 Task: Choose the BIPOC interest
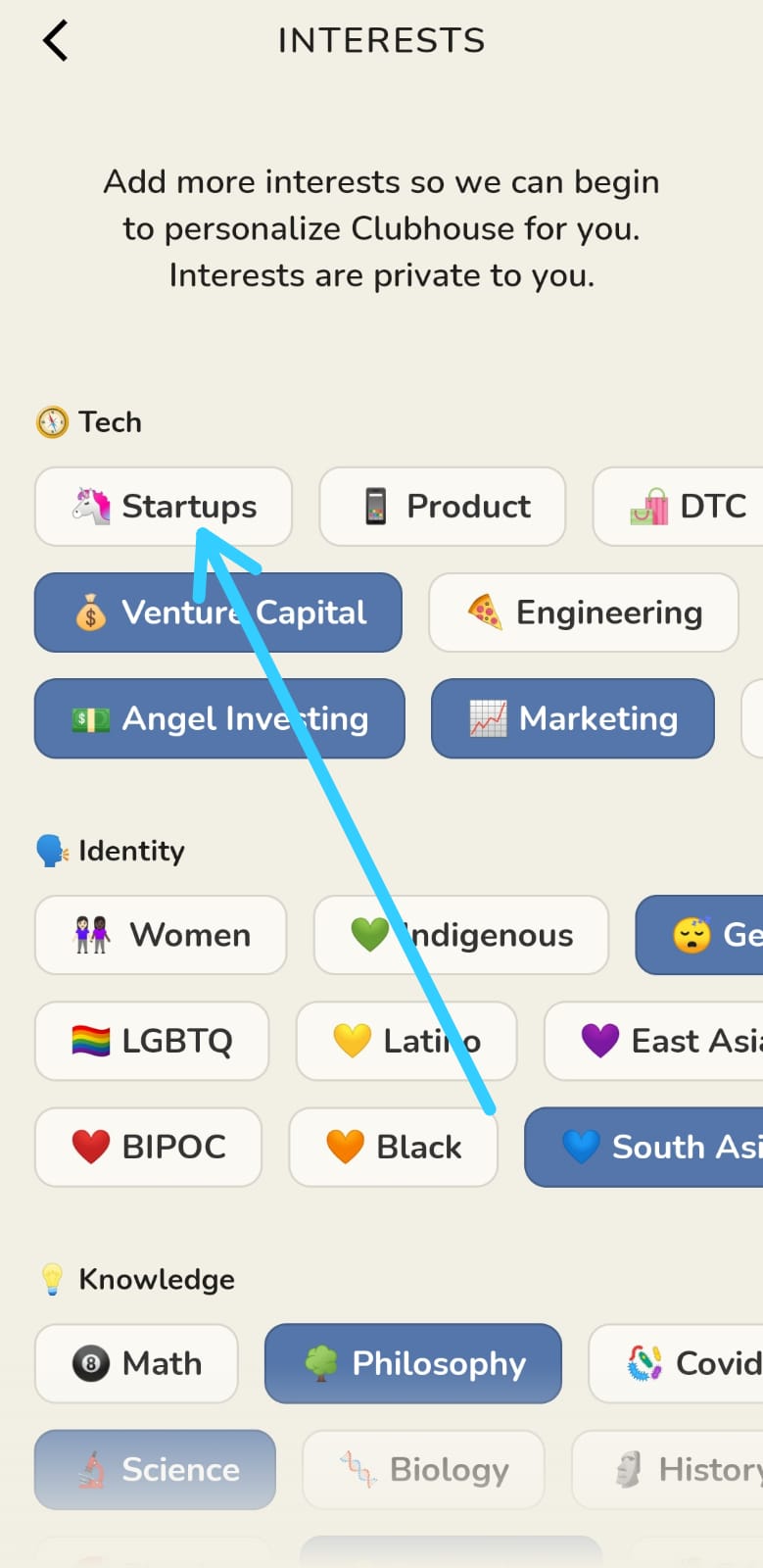click(x=149, y=1147)
